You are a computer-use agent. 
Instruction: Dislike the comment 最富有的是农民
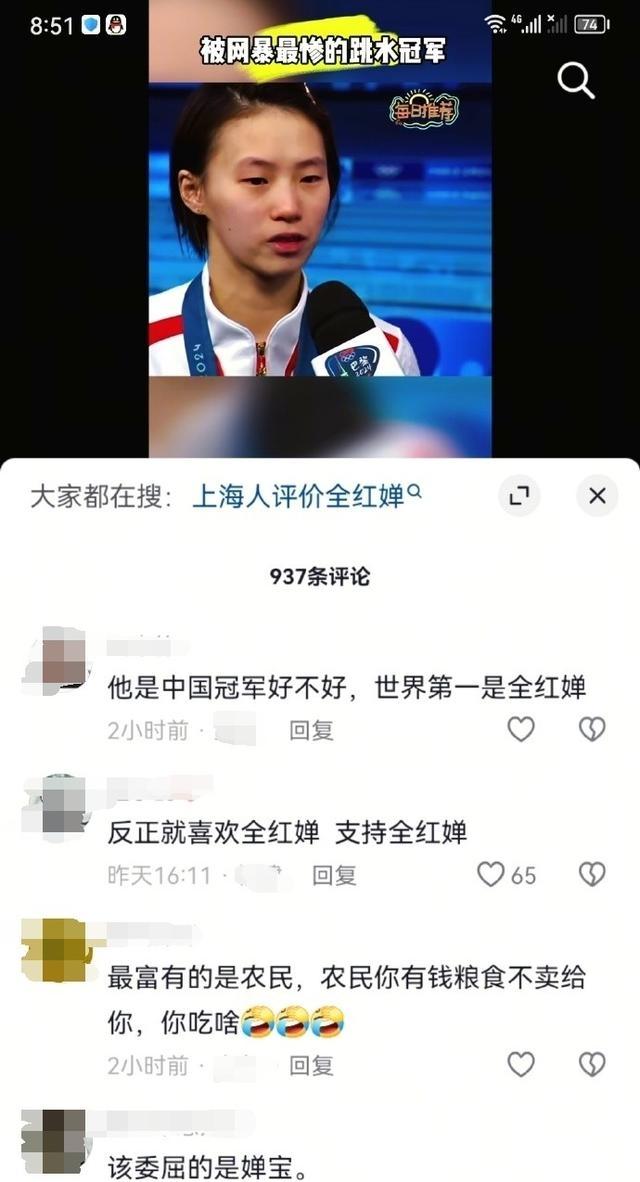(x=592, y=1065)
